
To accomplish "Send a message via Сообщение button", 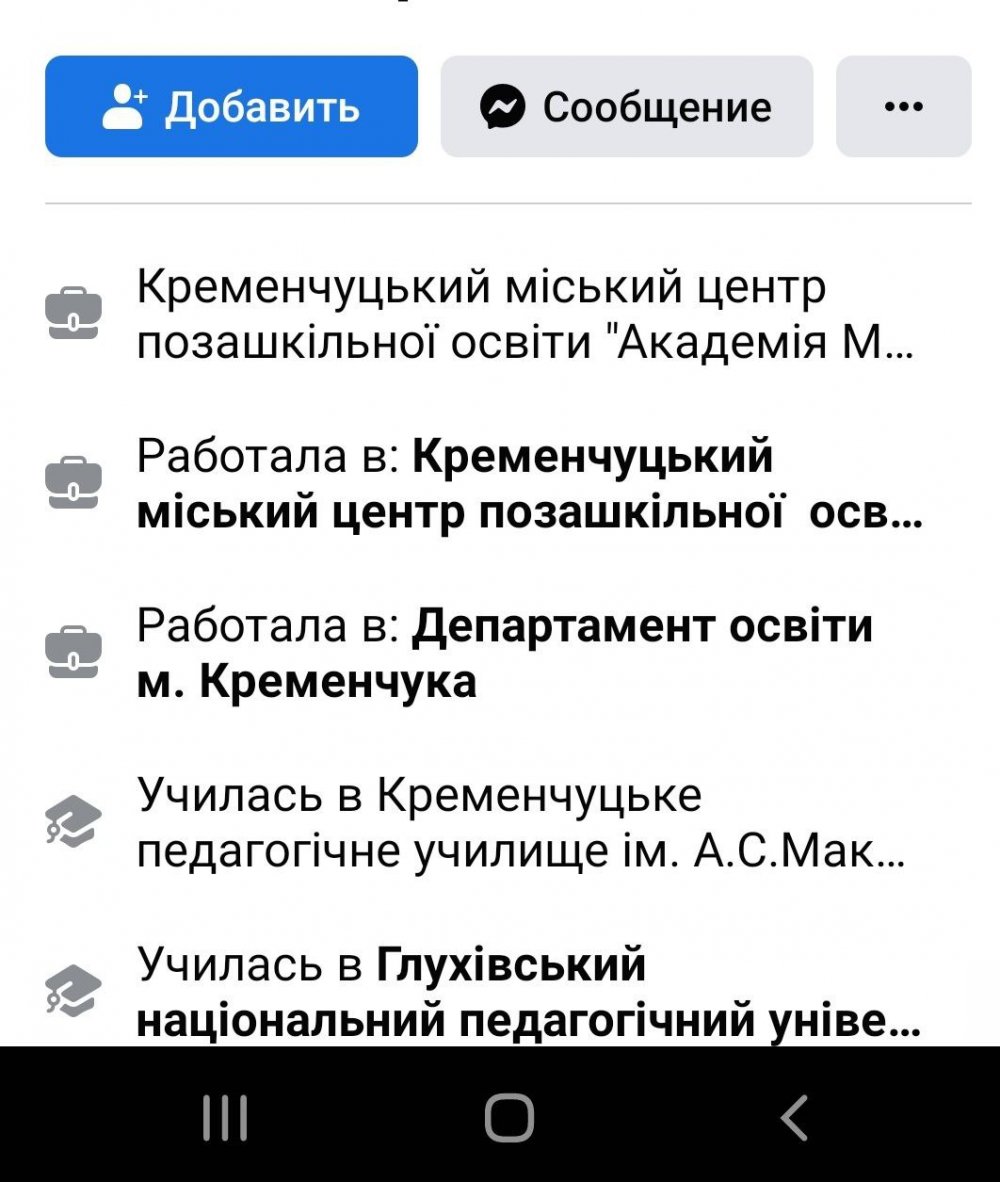I will pos(627,107).
